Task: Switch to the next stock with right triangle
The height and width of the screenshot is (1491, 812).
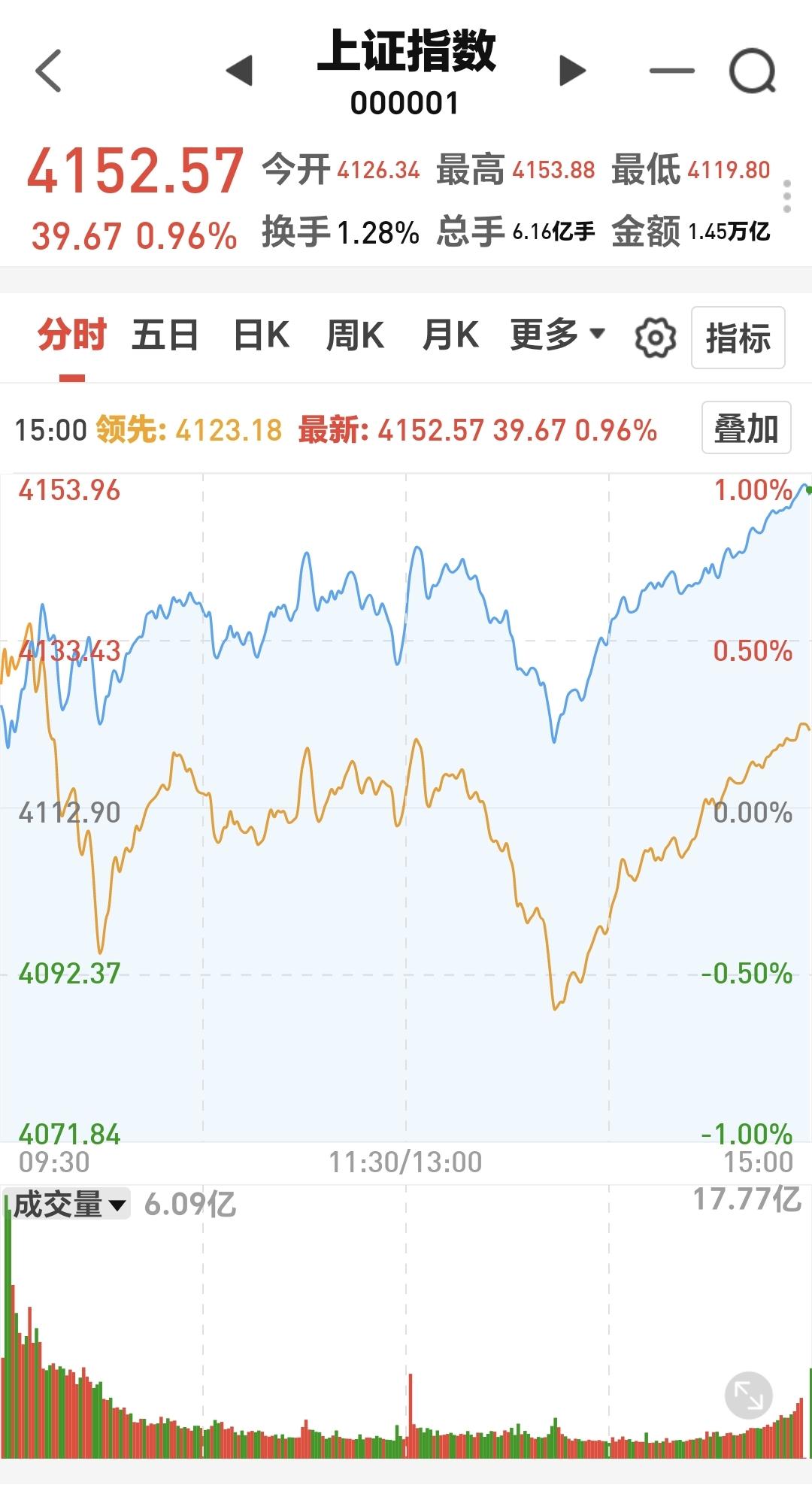Action: 572,71
